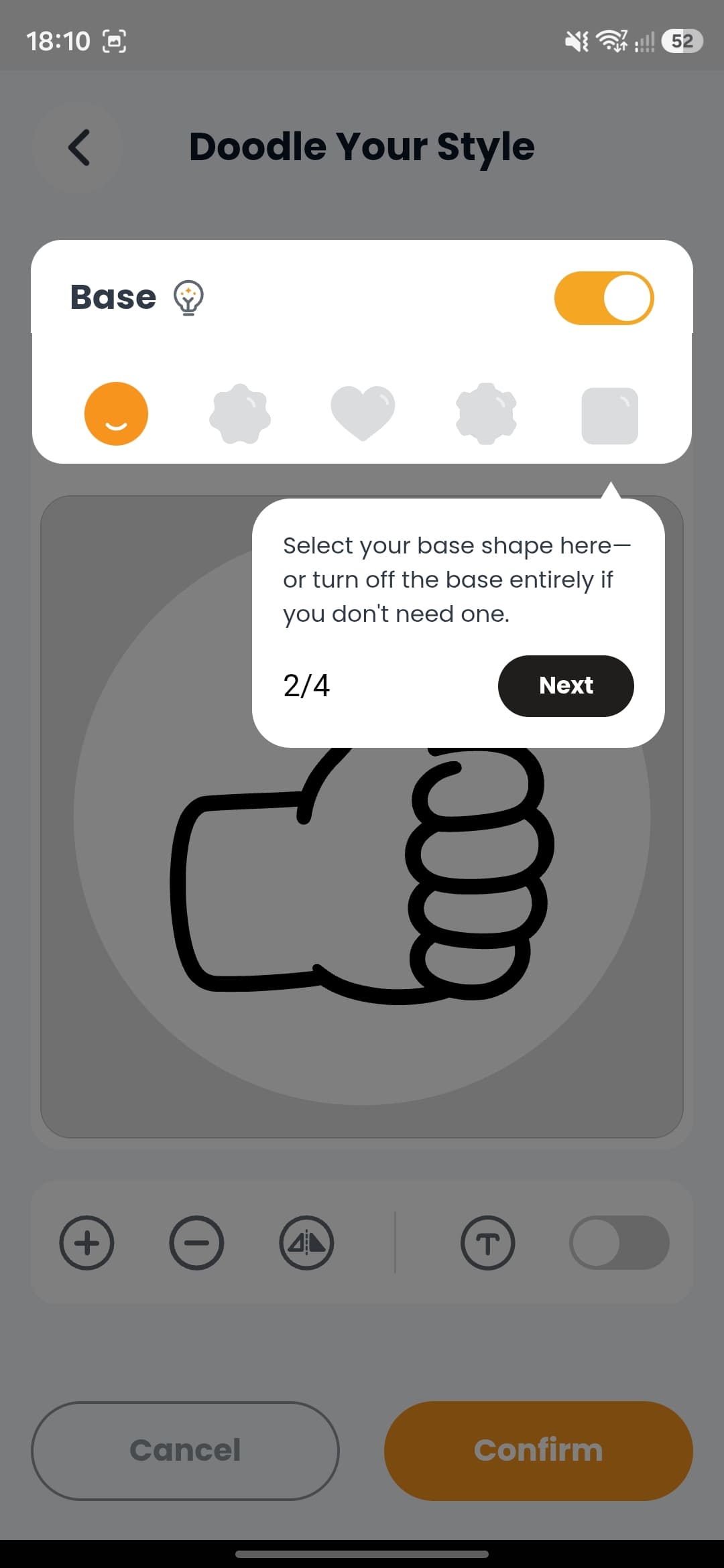Flip the doodle horizontally

(306, 1242)
